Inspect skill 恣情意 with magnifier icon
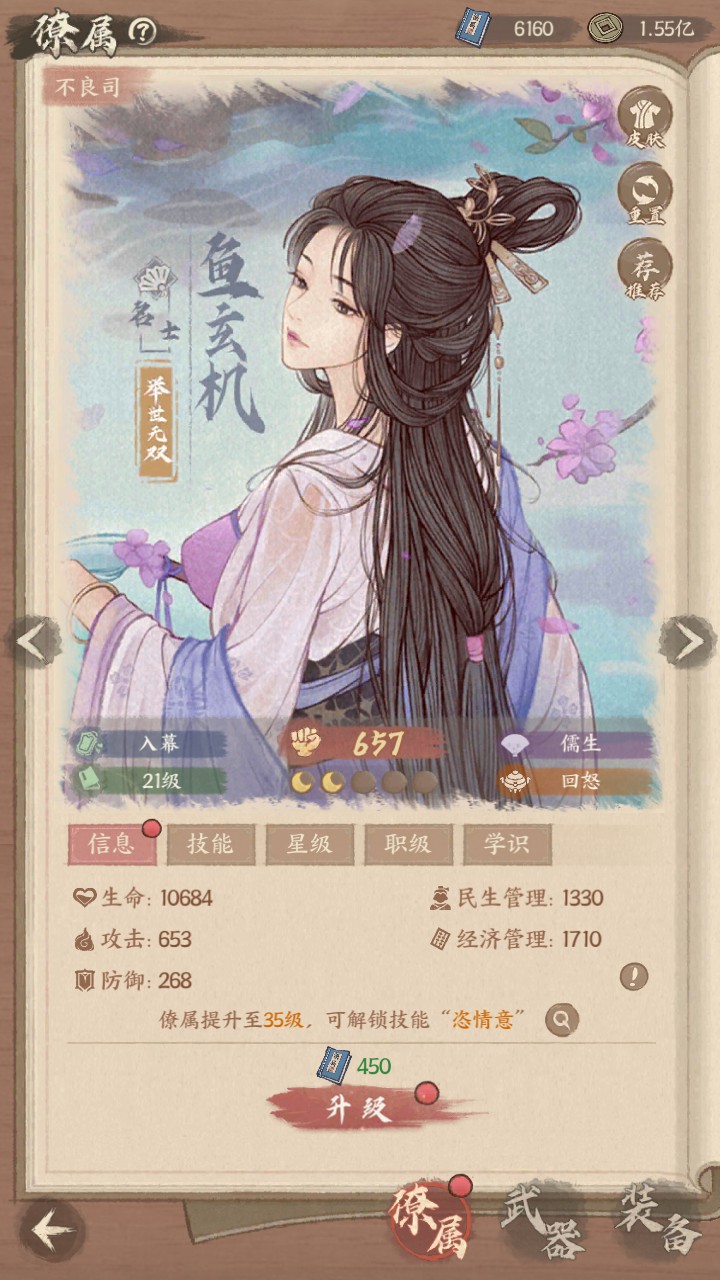This screenshot has width=720, height=1280. (x=562, y=1020)
